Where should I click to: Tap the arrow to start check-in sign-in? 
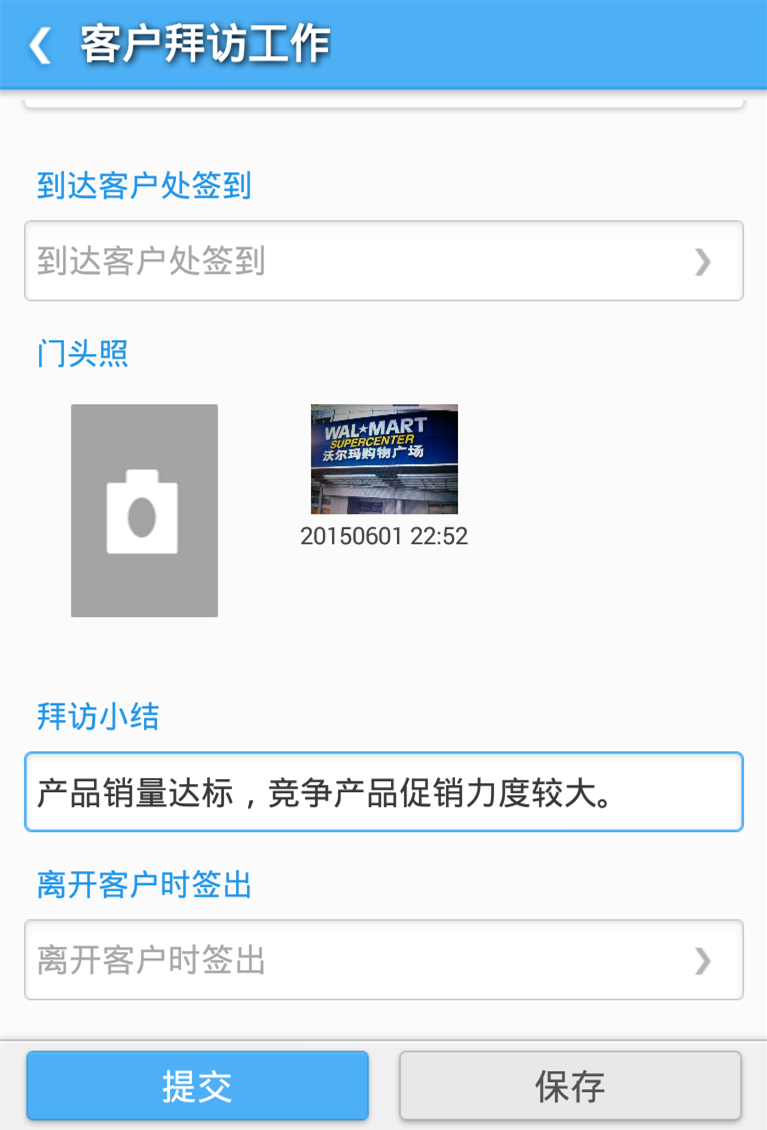pyautogui.click(x=702, y=260)
